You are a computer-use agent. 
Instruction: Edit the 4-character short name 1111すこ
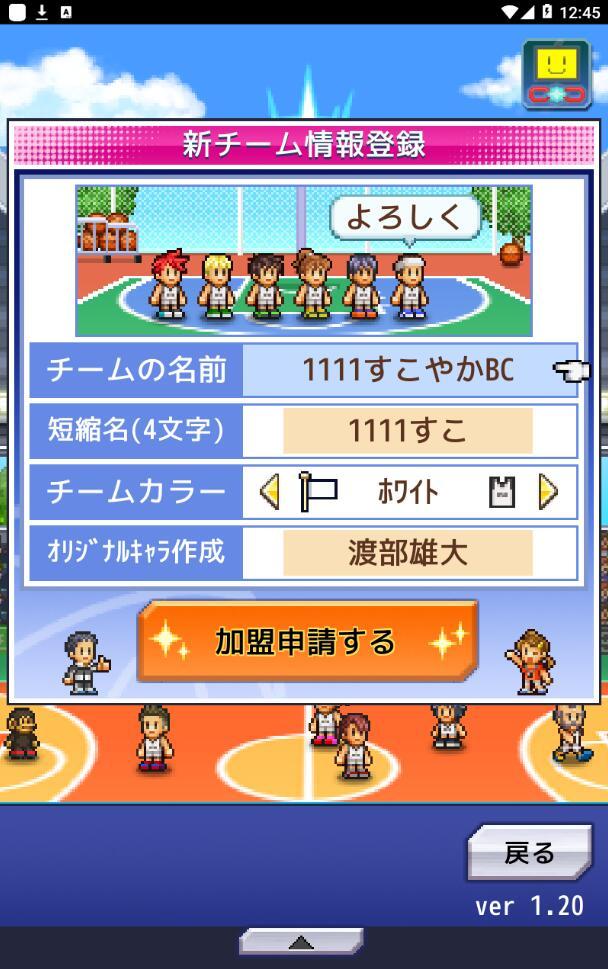408,431
